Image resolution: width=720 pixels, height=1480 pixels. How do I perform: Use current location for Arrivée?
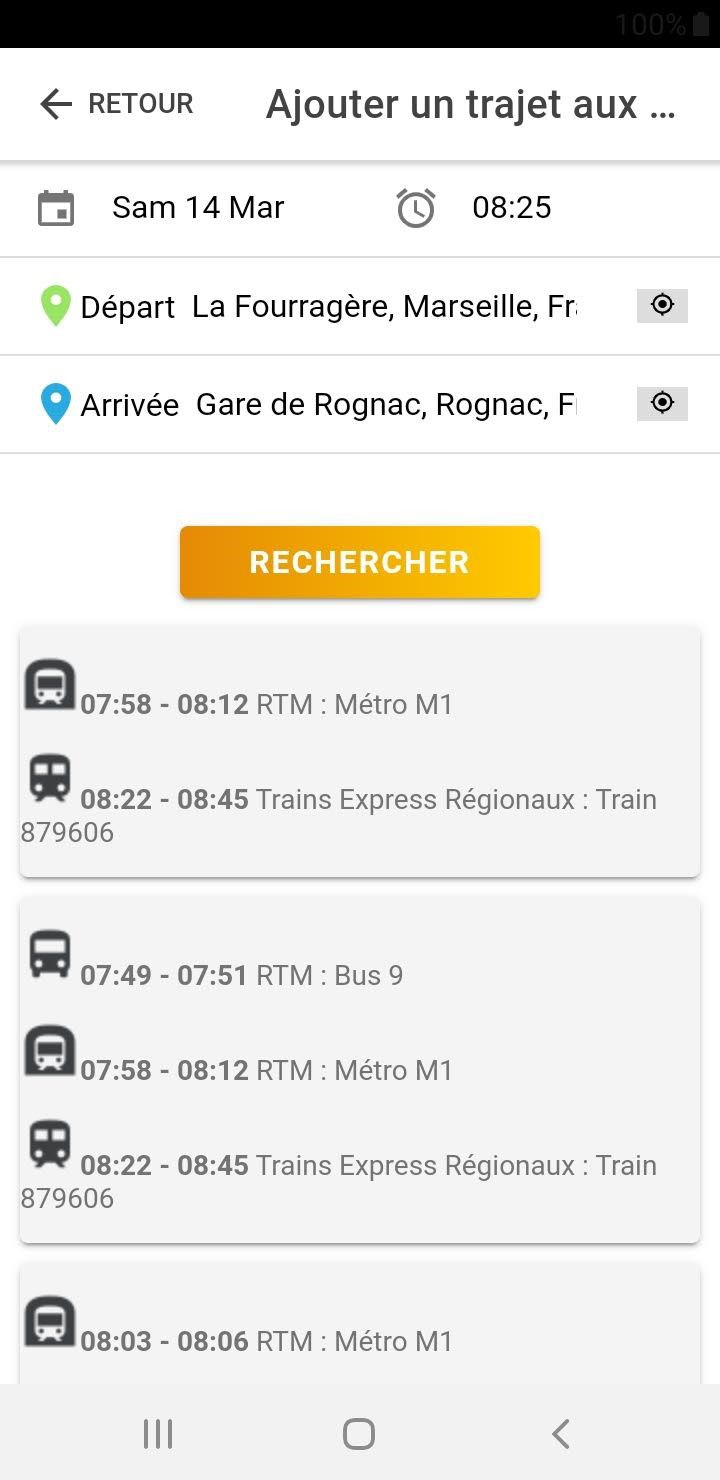tap(662, 403)
